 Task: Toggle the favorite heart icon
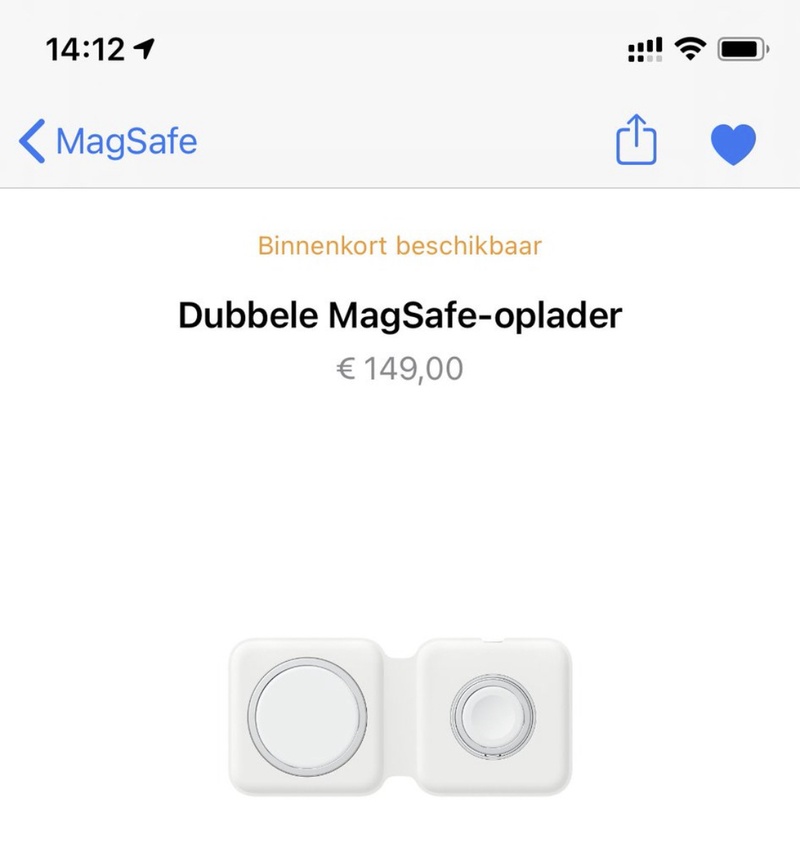[733, 144]
